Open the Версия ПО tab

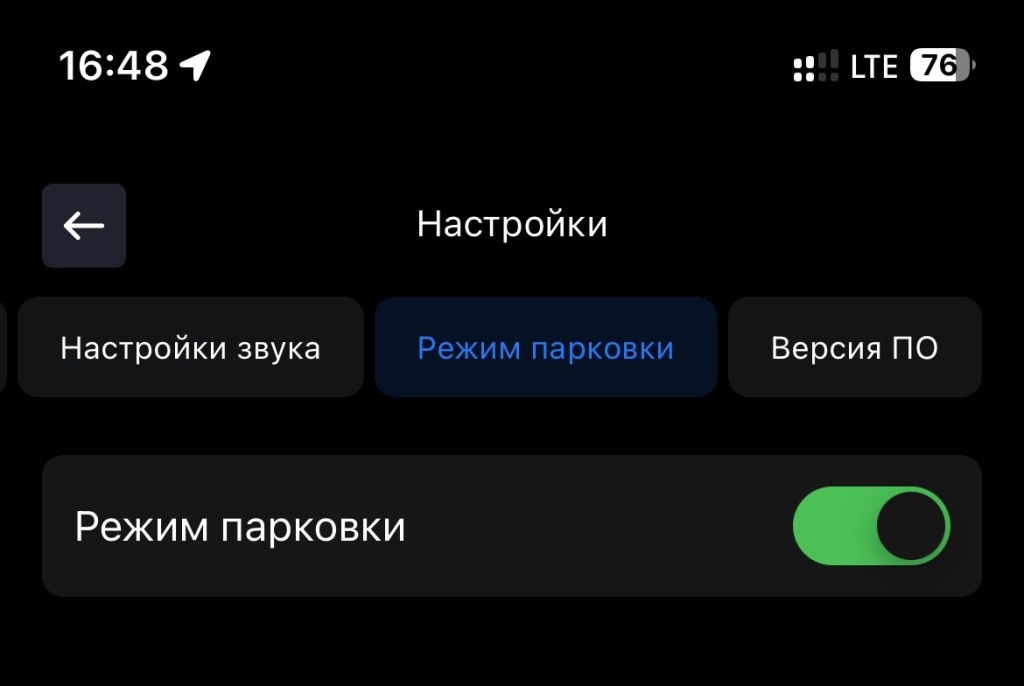coord(854,348)
